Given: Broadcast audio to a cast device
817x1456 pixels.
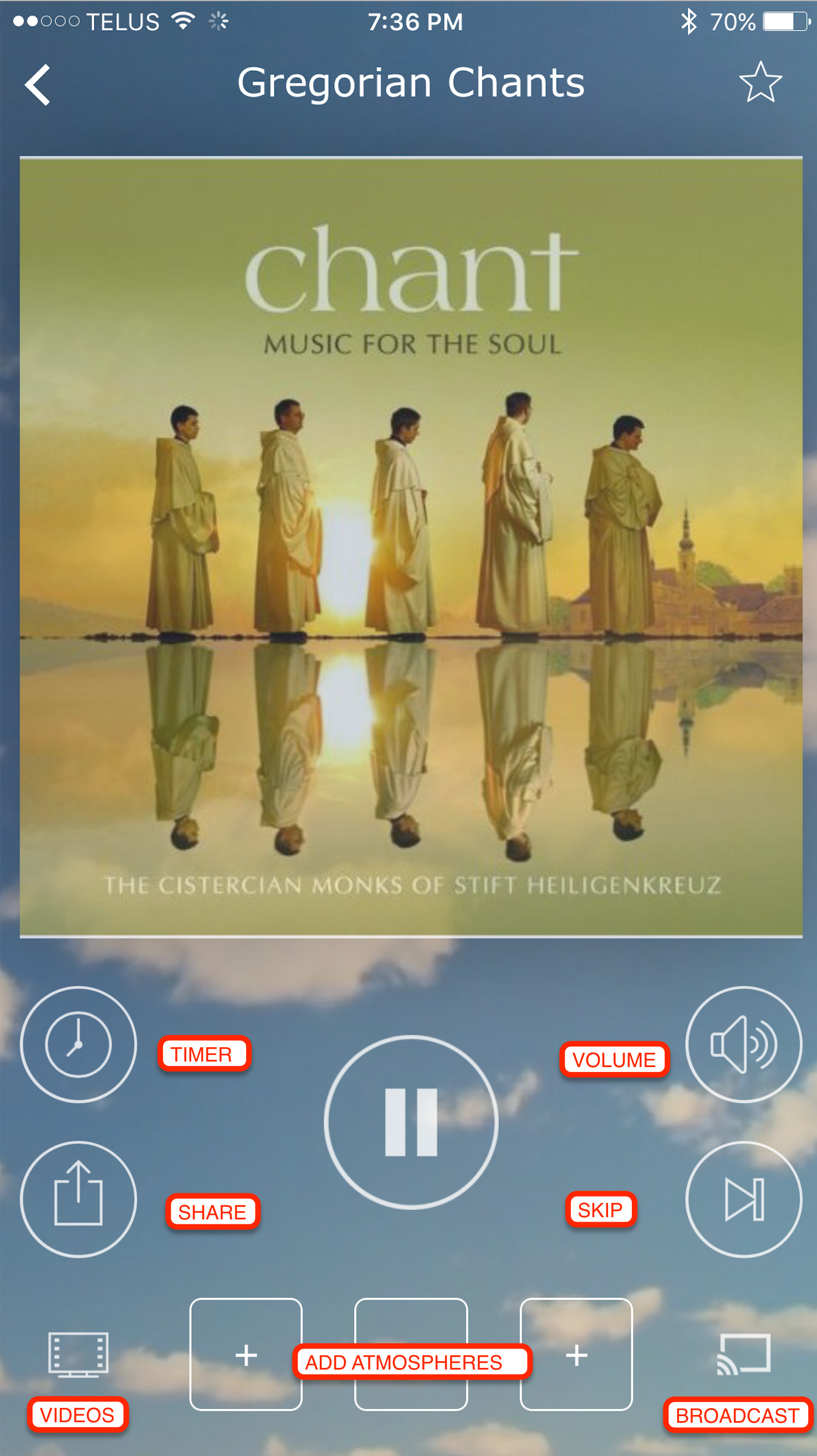Looking at the screenshot, I should pos(743,1354).
